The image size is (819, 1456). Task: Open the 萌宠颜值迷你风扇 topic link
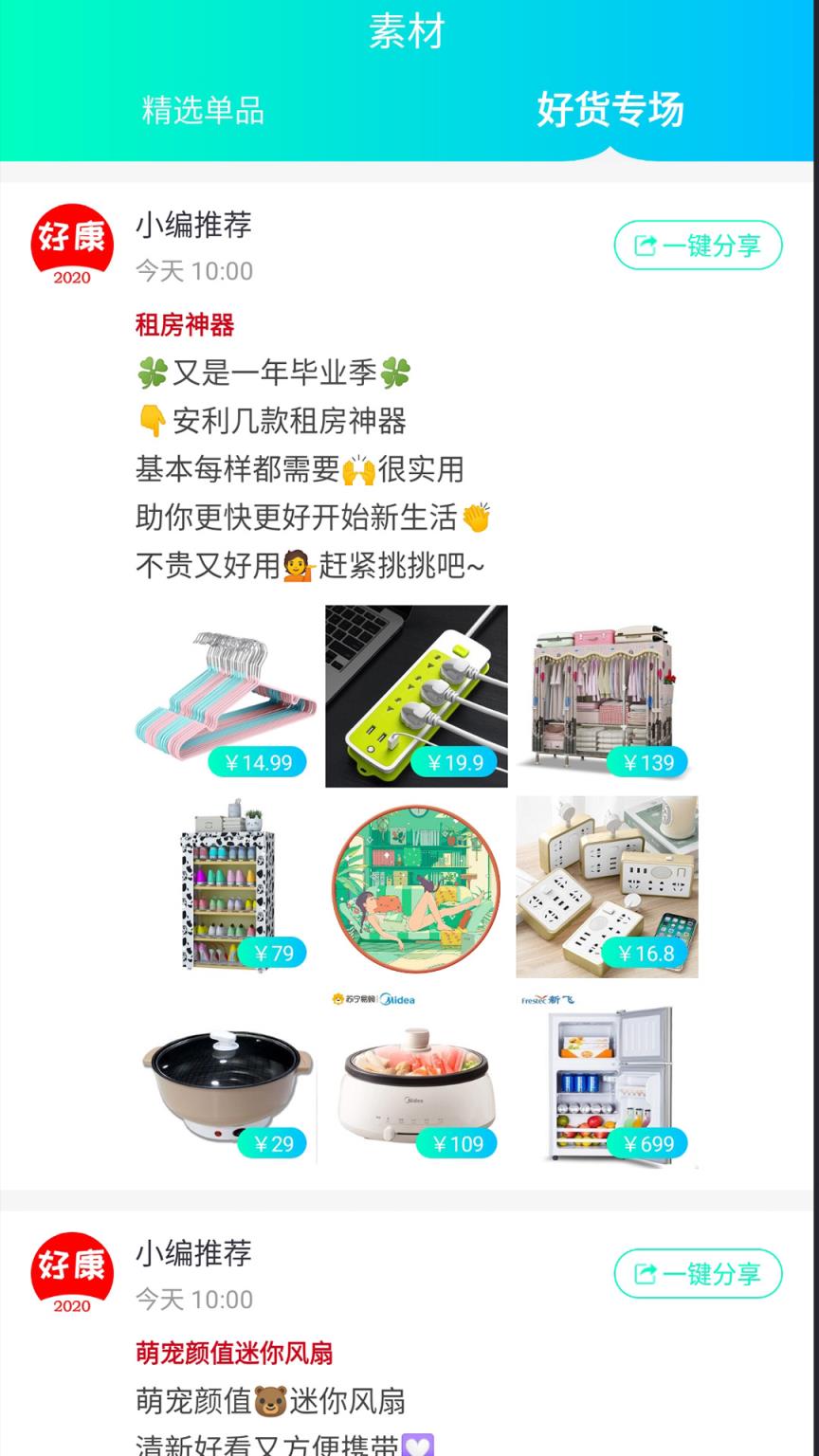coord(233,1354)
